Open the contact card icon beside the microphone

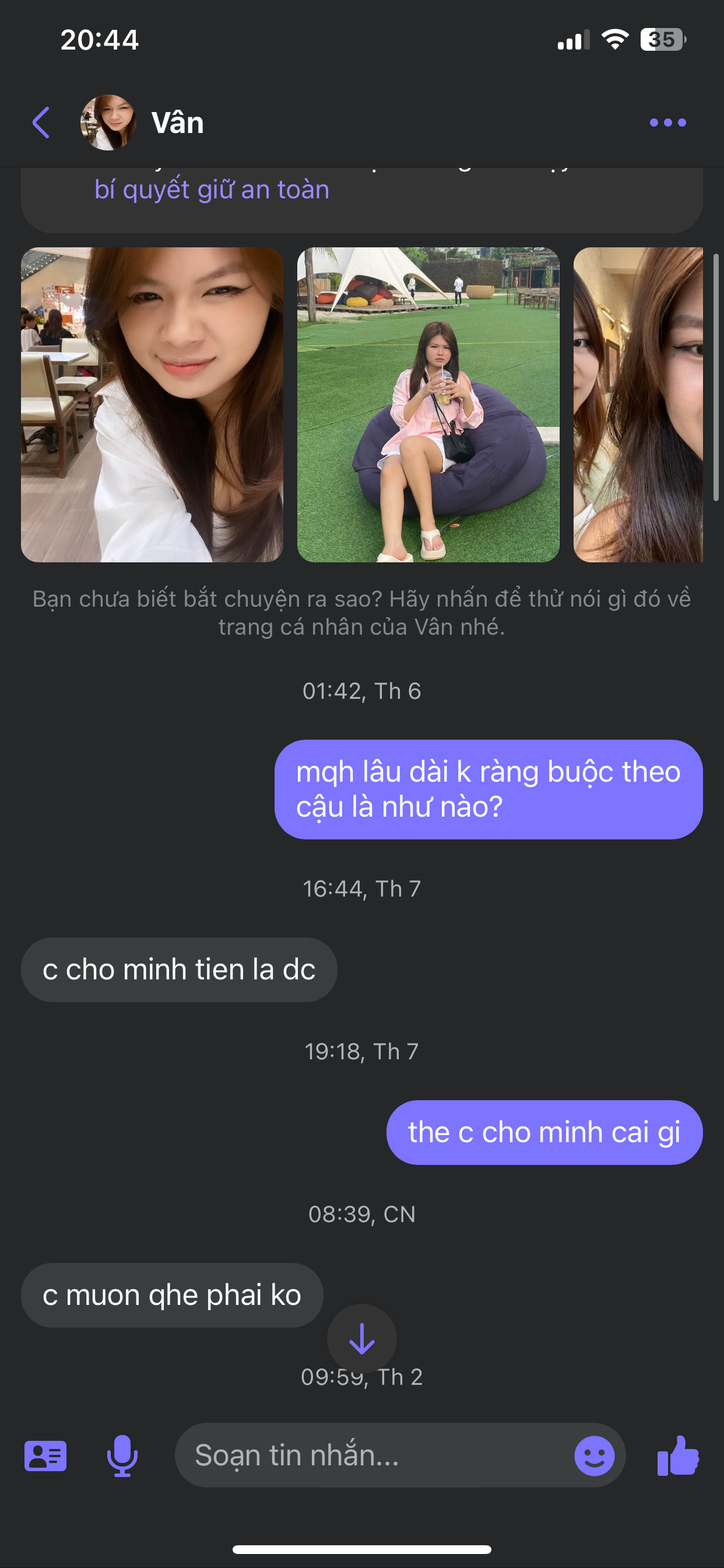click(45, 1455)
